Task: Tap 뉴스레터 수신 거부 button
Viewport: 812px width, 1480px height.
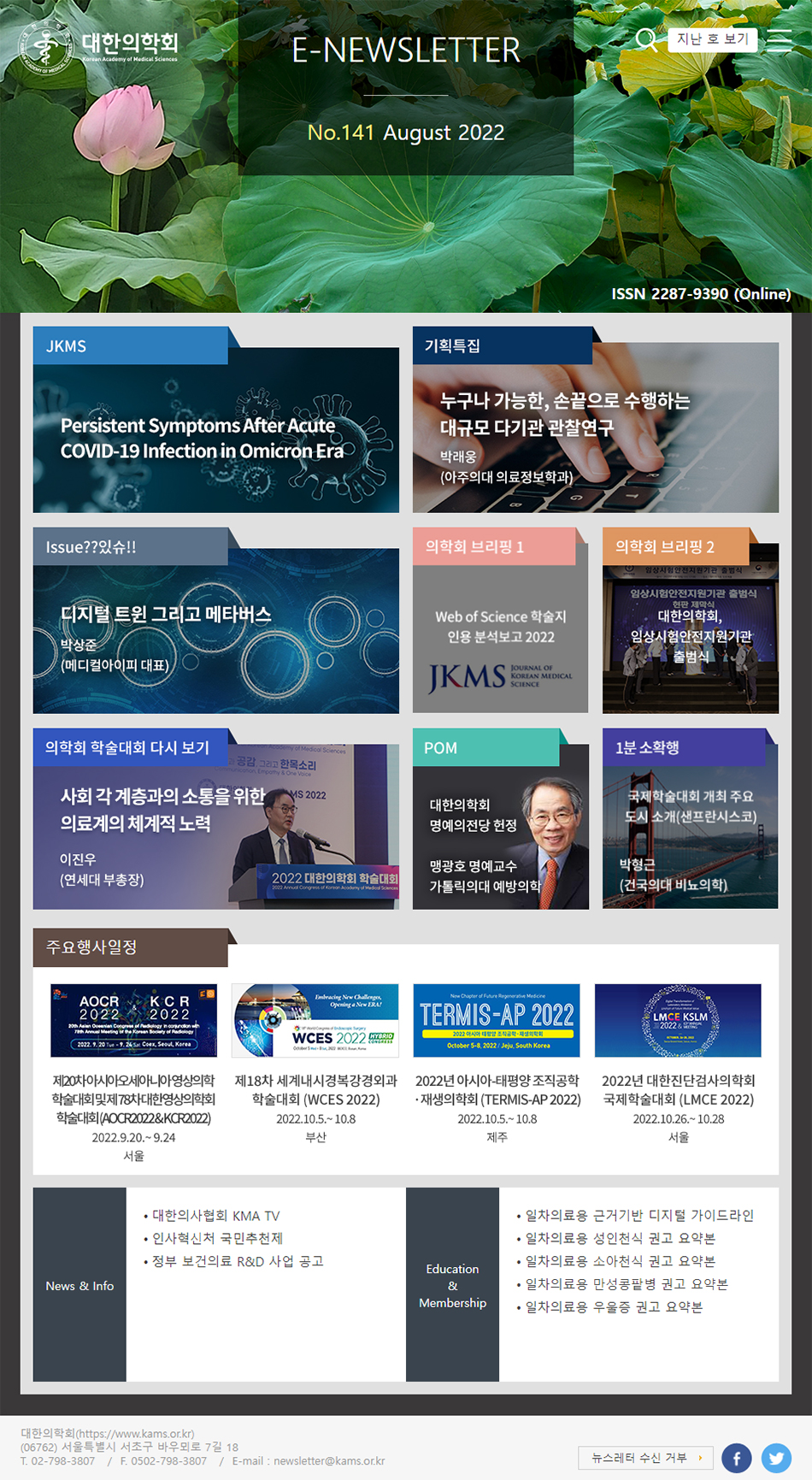Action: (x=644, y=1458)
